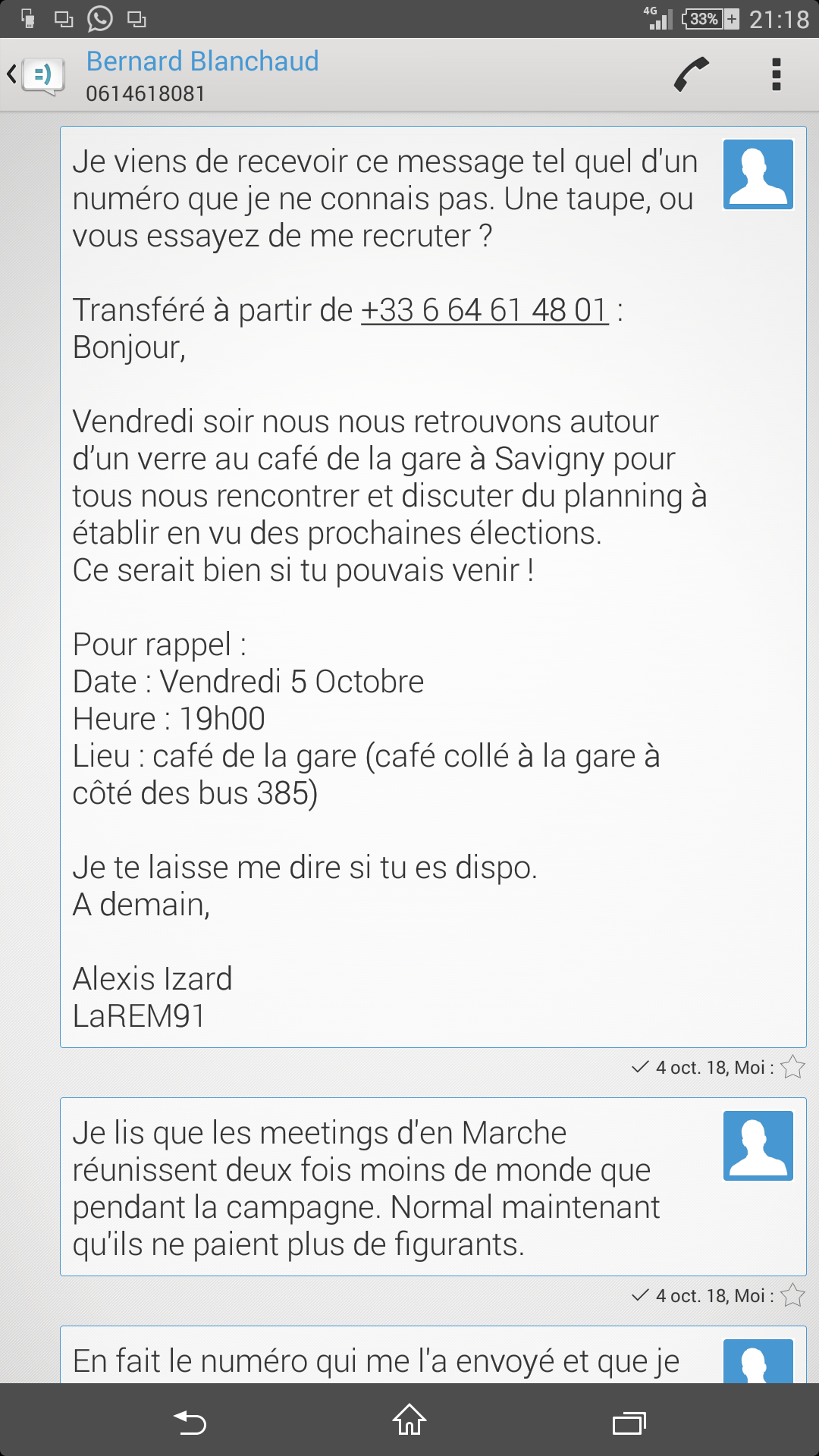Viewport: 819px width, 1456px height.
Task: Tap the phone number link +33 6 64 61 48 01
Action: (x=485, y=310)
